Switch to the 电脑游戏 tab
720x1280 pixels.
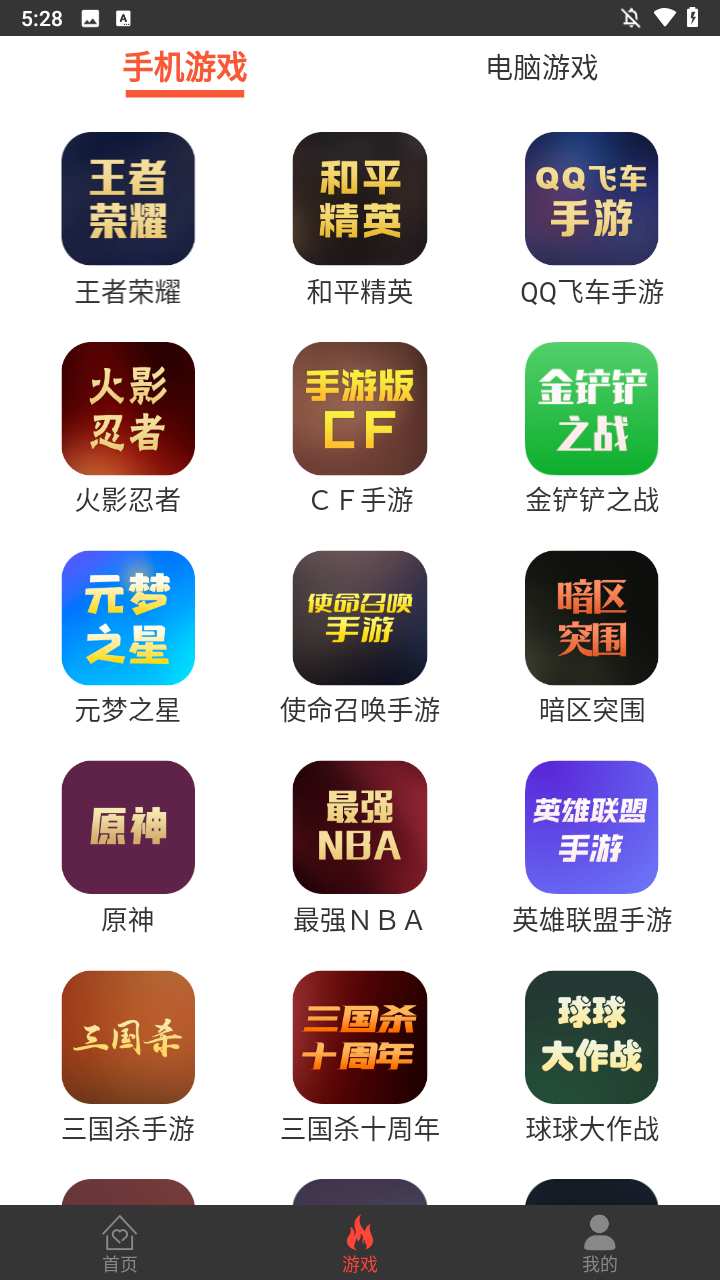[541, 68]
